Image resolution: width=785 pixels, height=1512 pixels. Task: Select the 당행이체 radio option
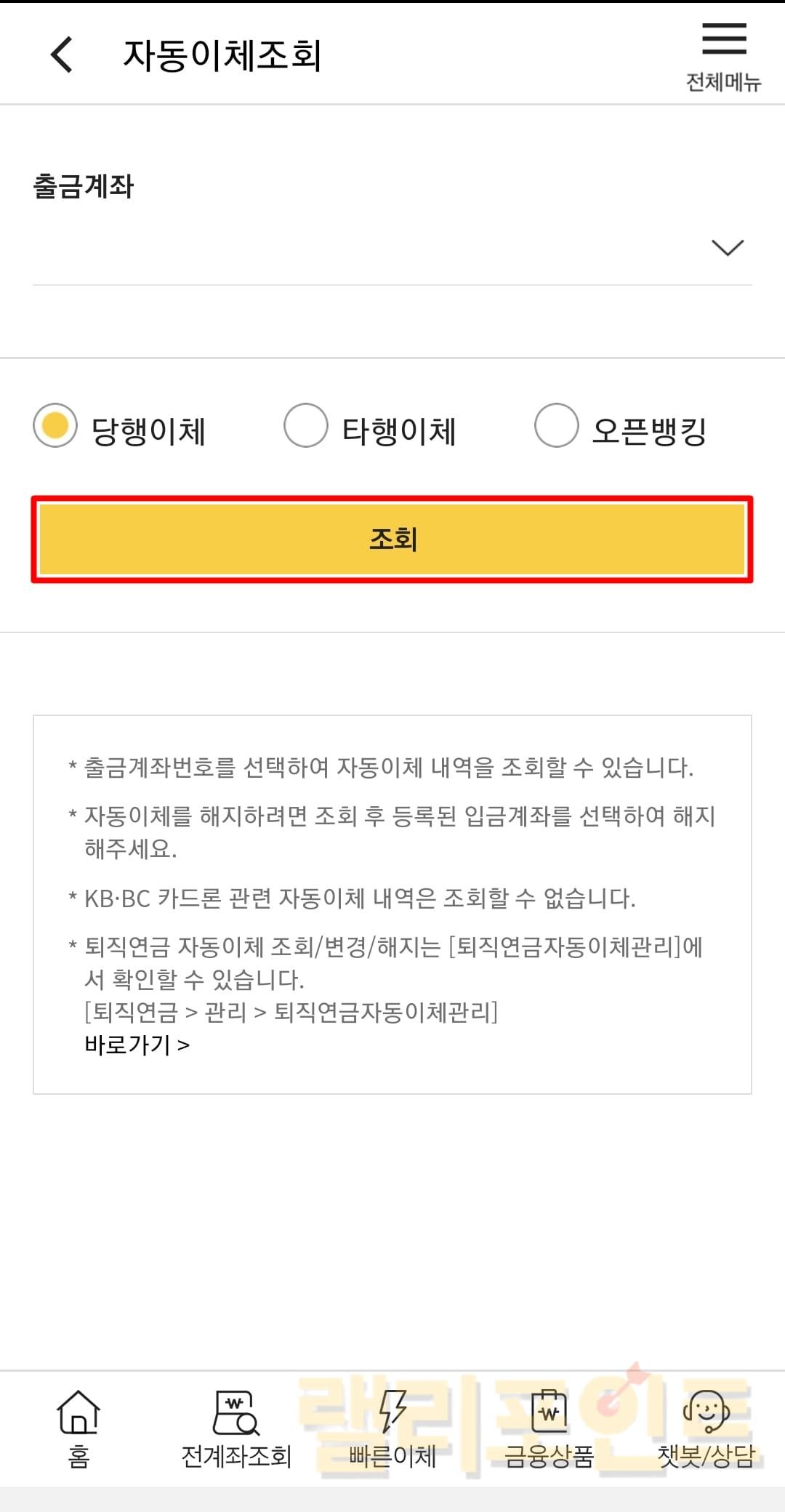(x=56, y=426)
